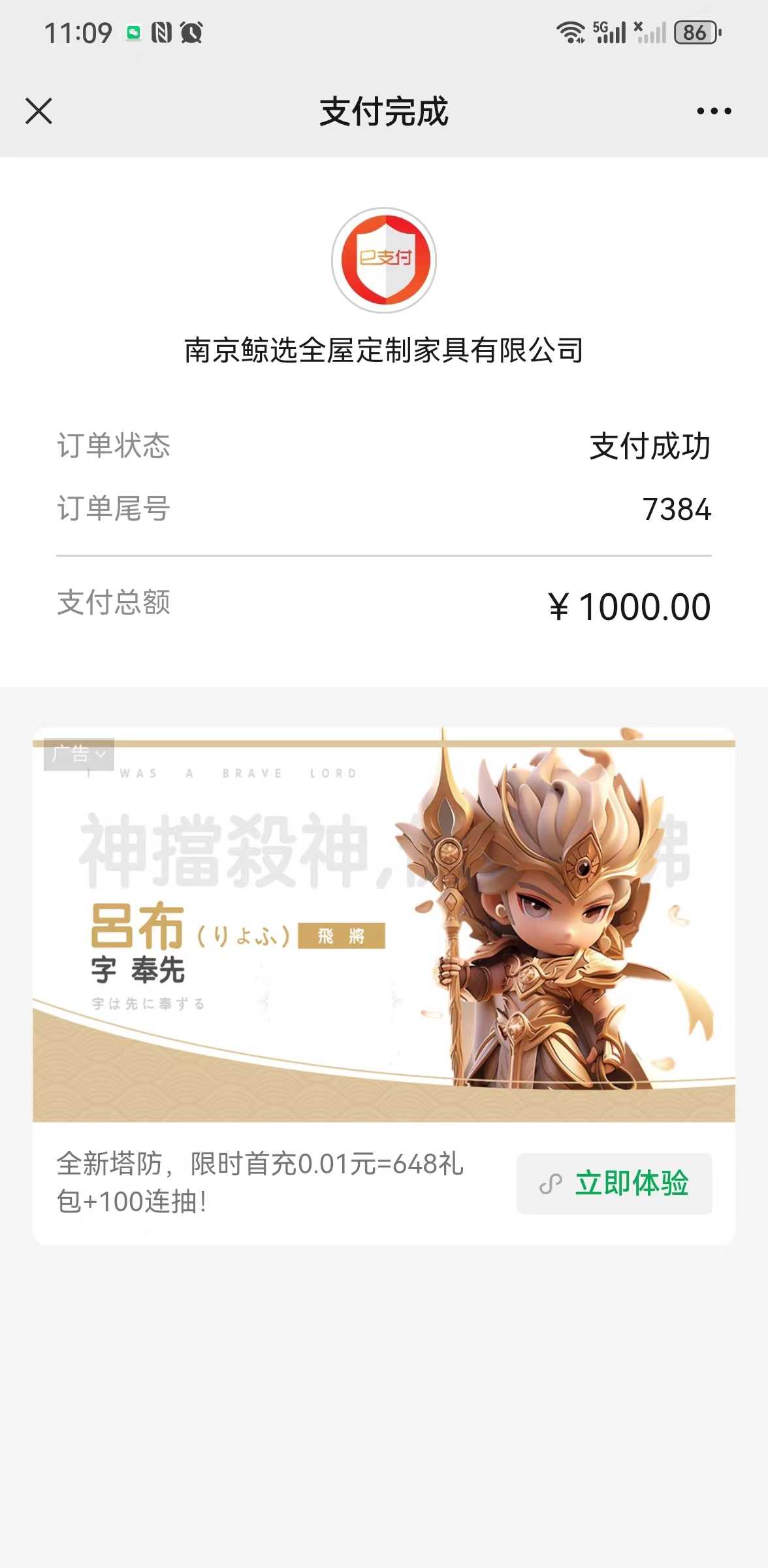The image size is (768, 1568).
Task: Open the 吕布 game ad banner
Action: click(384, 924)
